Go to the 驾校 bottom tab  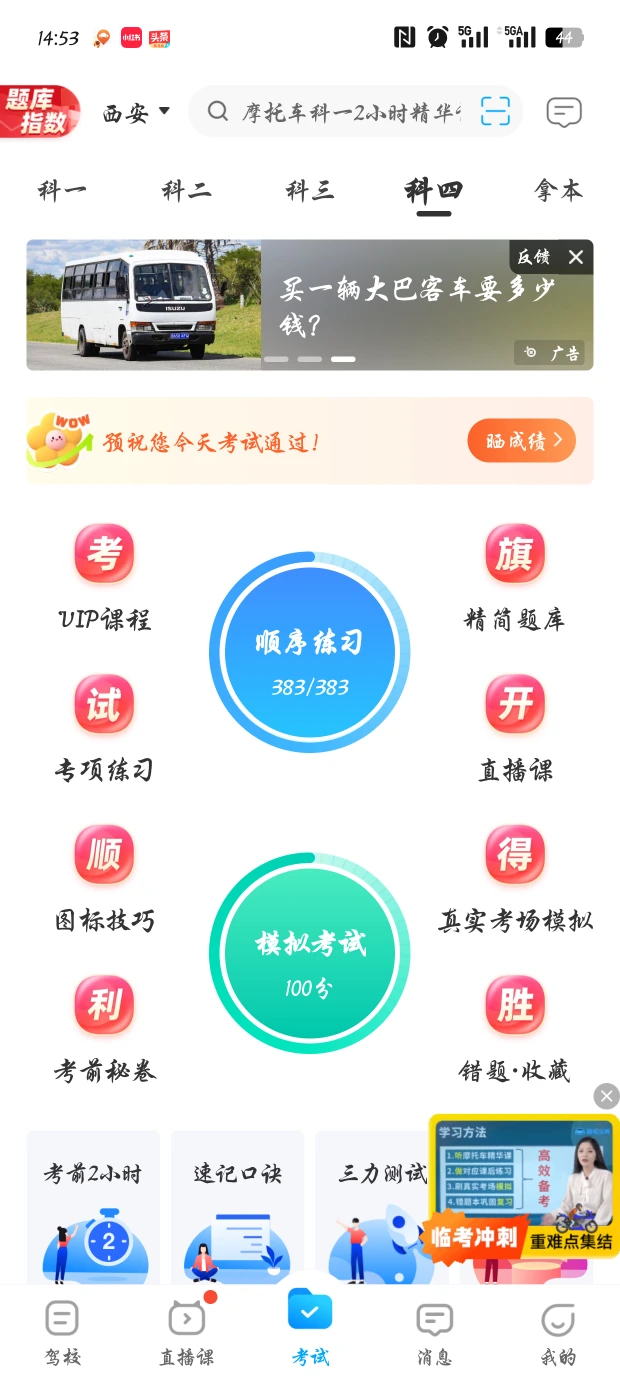[62, 1333]
